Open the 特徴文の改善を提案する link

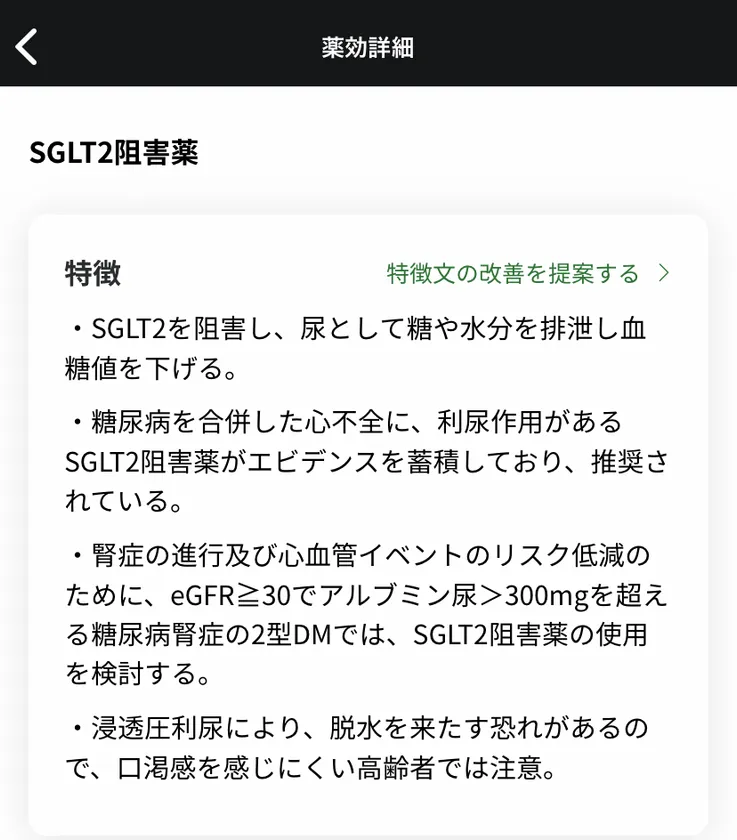point(527,274)
